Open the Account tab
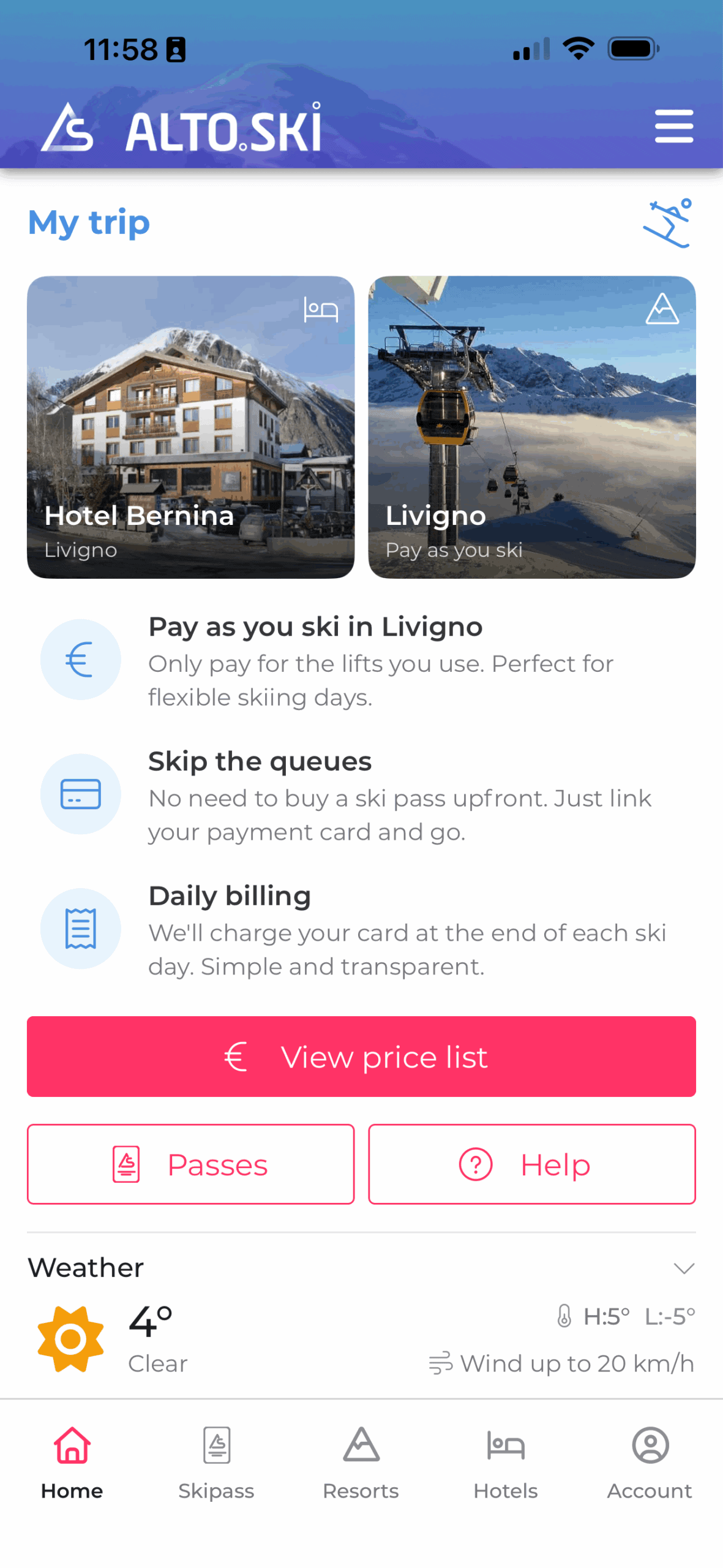The width and height of the screenshot is (723, 1568). tap(650, 1463)
